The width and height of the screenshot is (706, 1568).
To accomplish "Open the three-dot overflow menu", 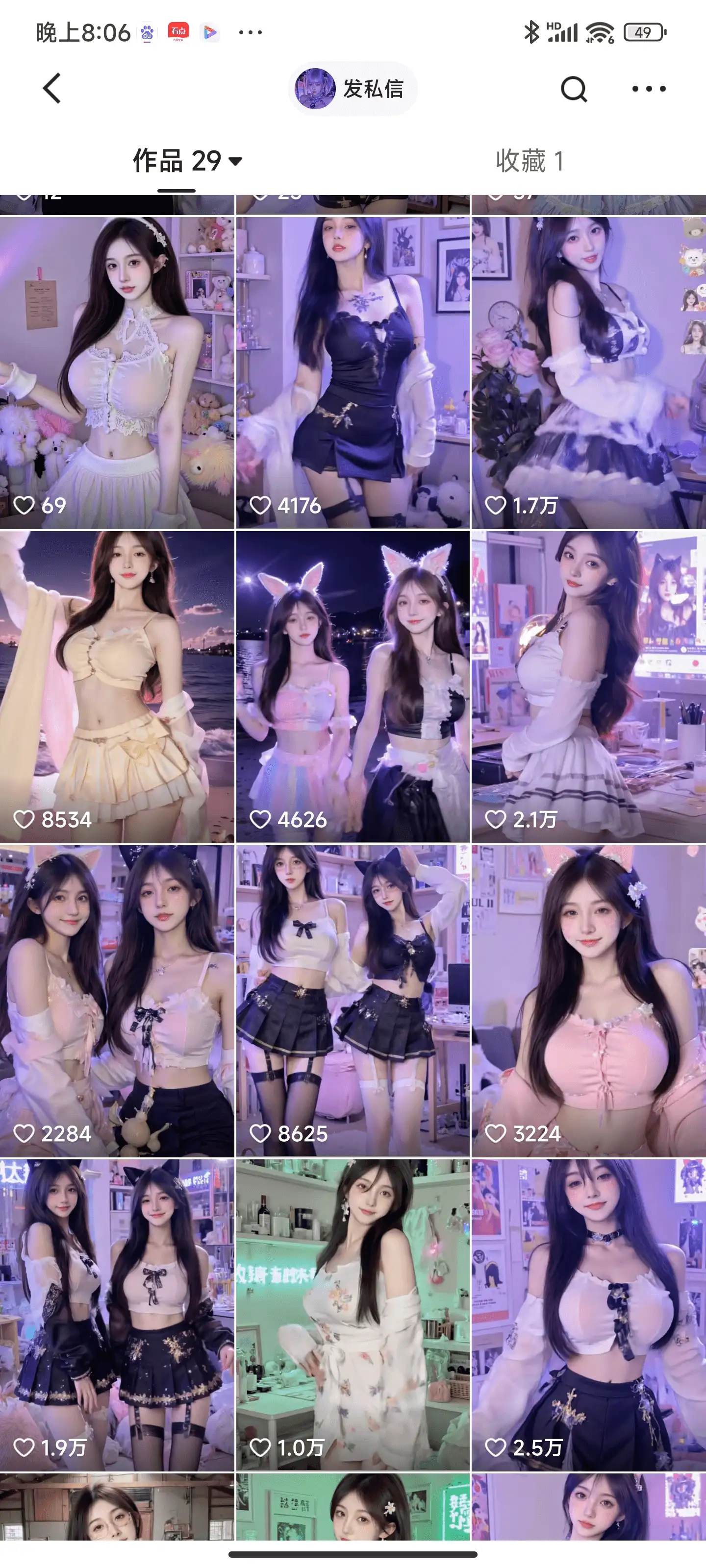I will click(648, 89).
